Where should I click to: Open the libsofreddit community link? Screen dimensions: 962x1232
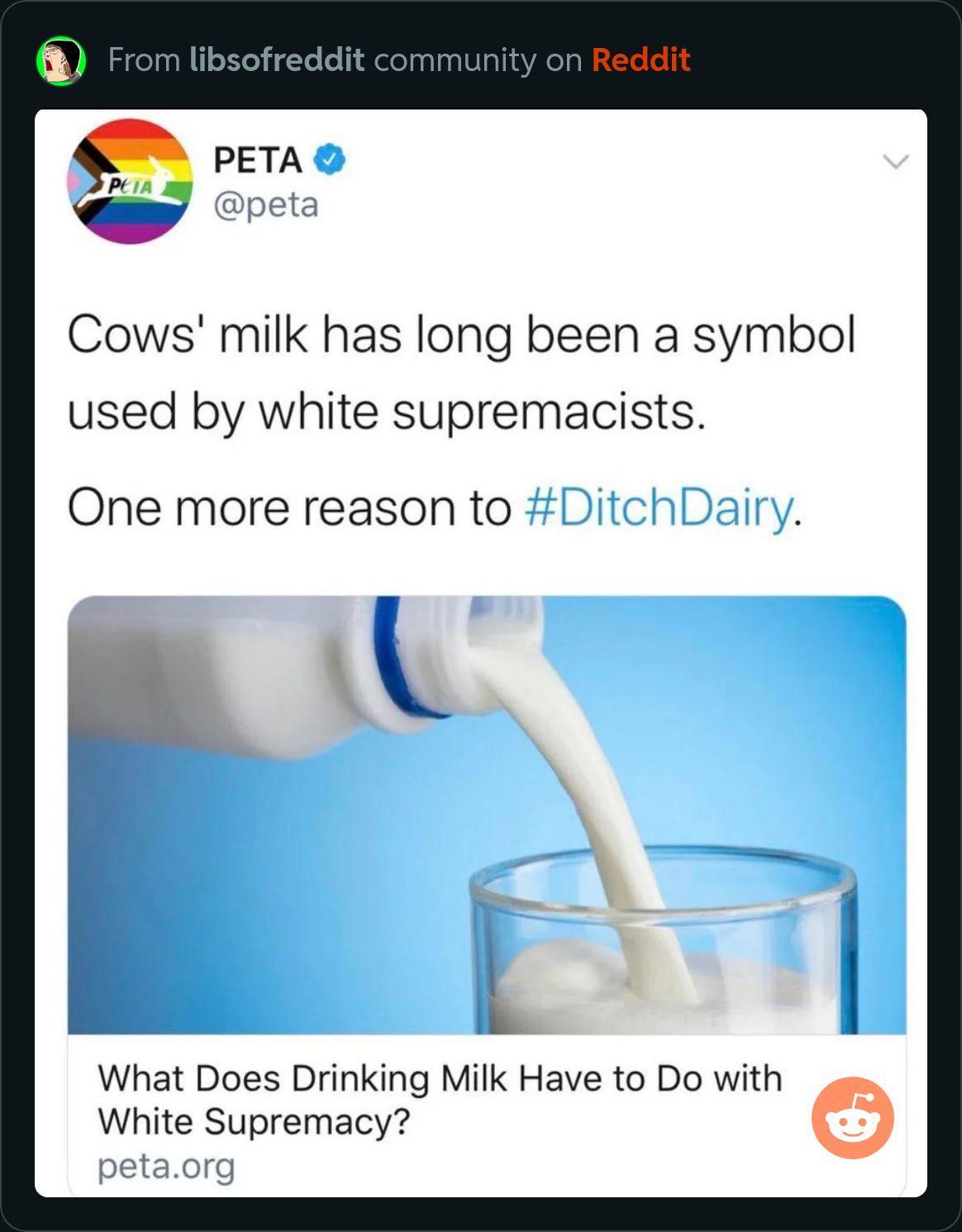277,60
